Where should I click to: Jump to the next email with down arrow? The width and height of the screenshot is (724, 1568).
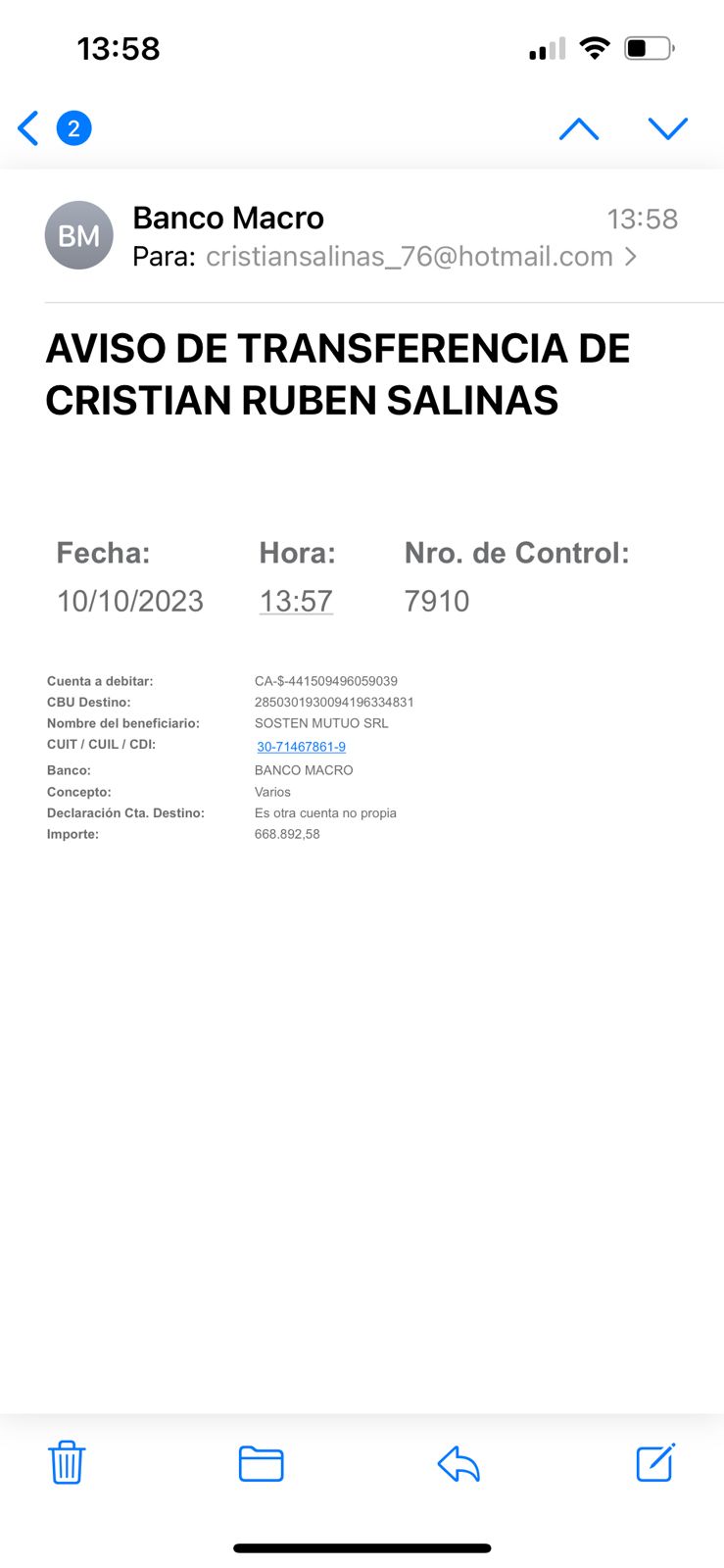tap(668, 128)
